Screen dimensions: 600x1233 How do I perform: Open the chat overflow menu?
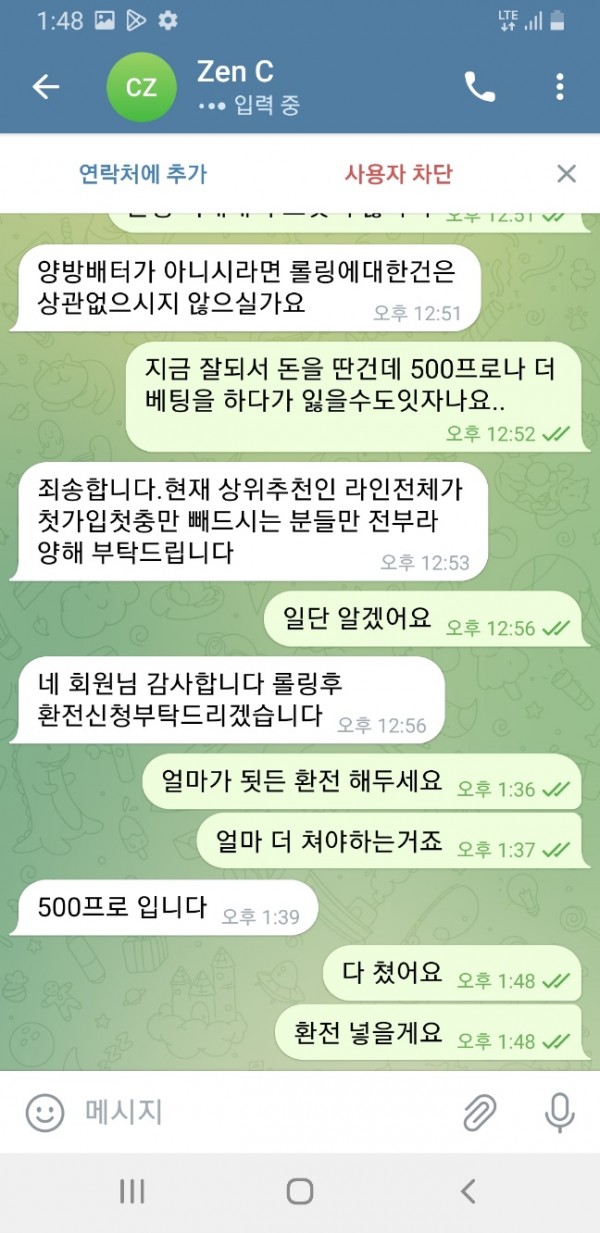coord(559,88)
